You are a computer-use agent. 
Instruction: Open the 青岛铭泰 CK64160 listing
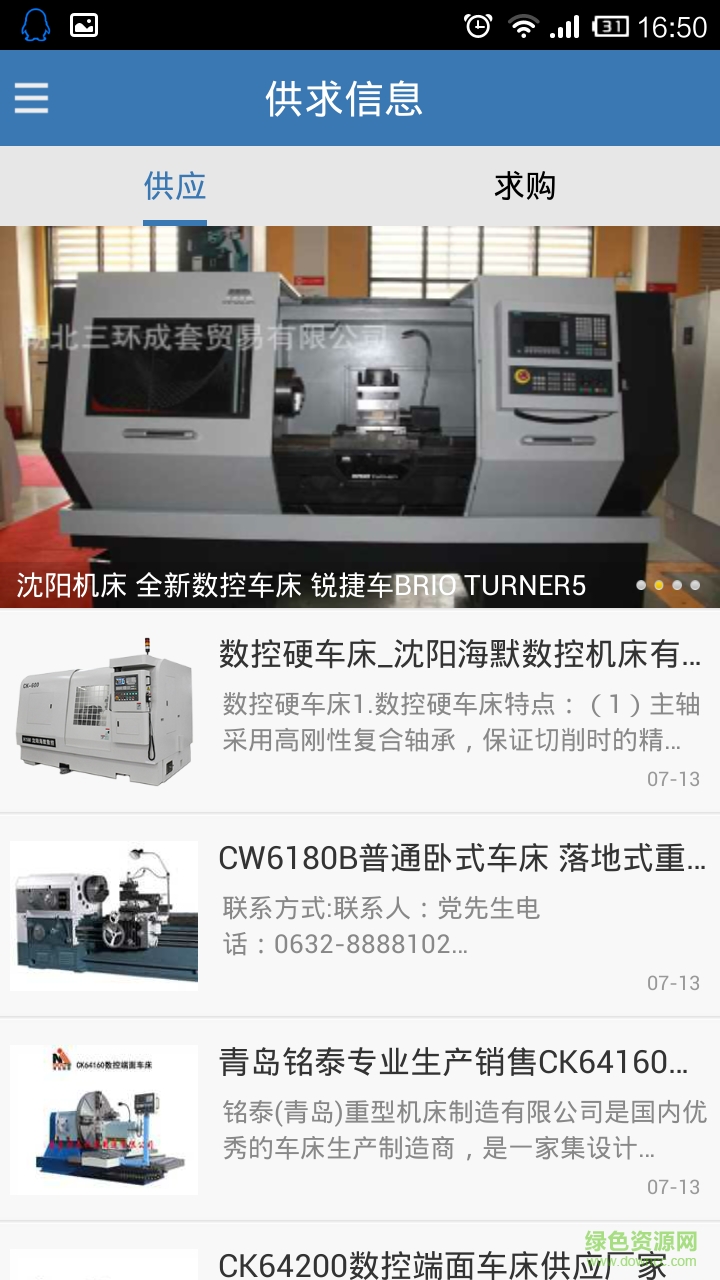tap(360, 1120)
